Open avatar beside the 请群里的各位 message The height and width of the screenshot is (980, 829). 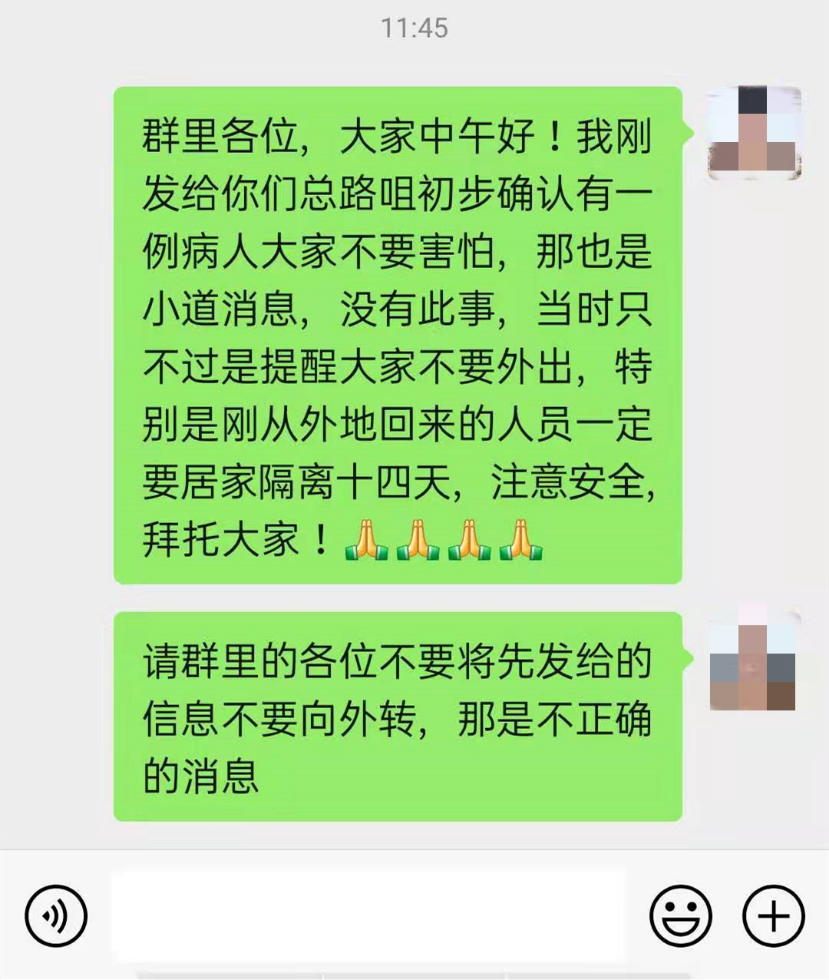pos(753,657)
